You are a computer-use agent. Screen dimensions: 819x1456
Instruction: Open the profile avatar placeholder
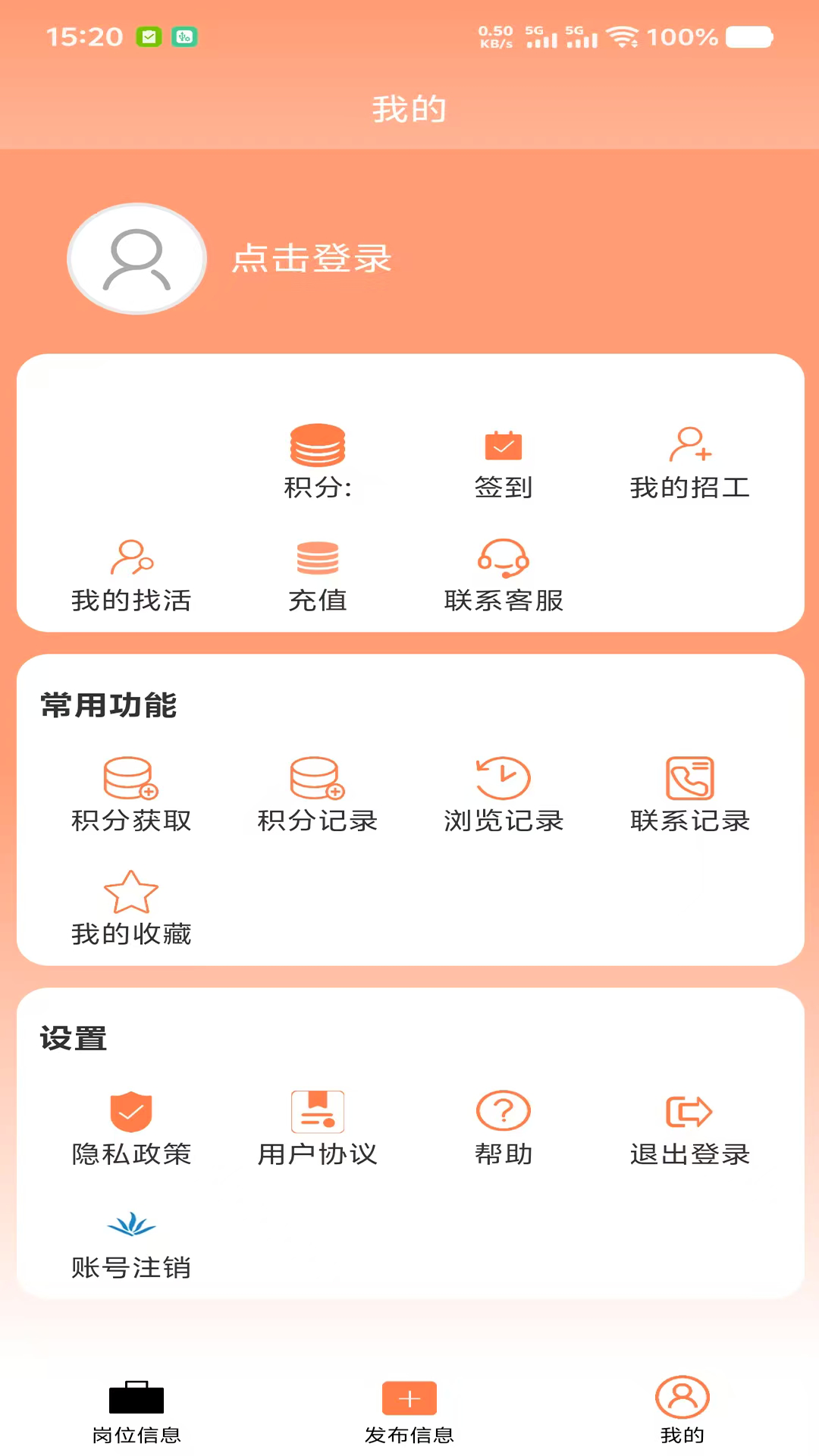coord(136,259)
